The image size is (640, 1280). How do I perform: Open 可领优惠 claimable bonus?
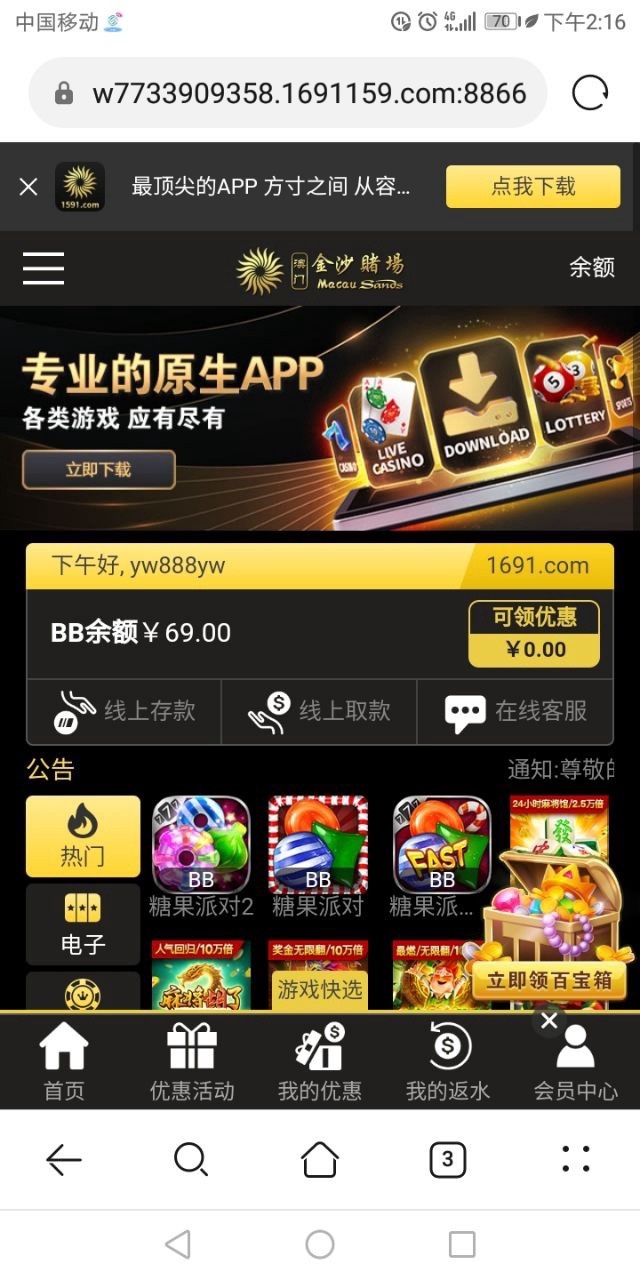(x=534, y=634)
